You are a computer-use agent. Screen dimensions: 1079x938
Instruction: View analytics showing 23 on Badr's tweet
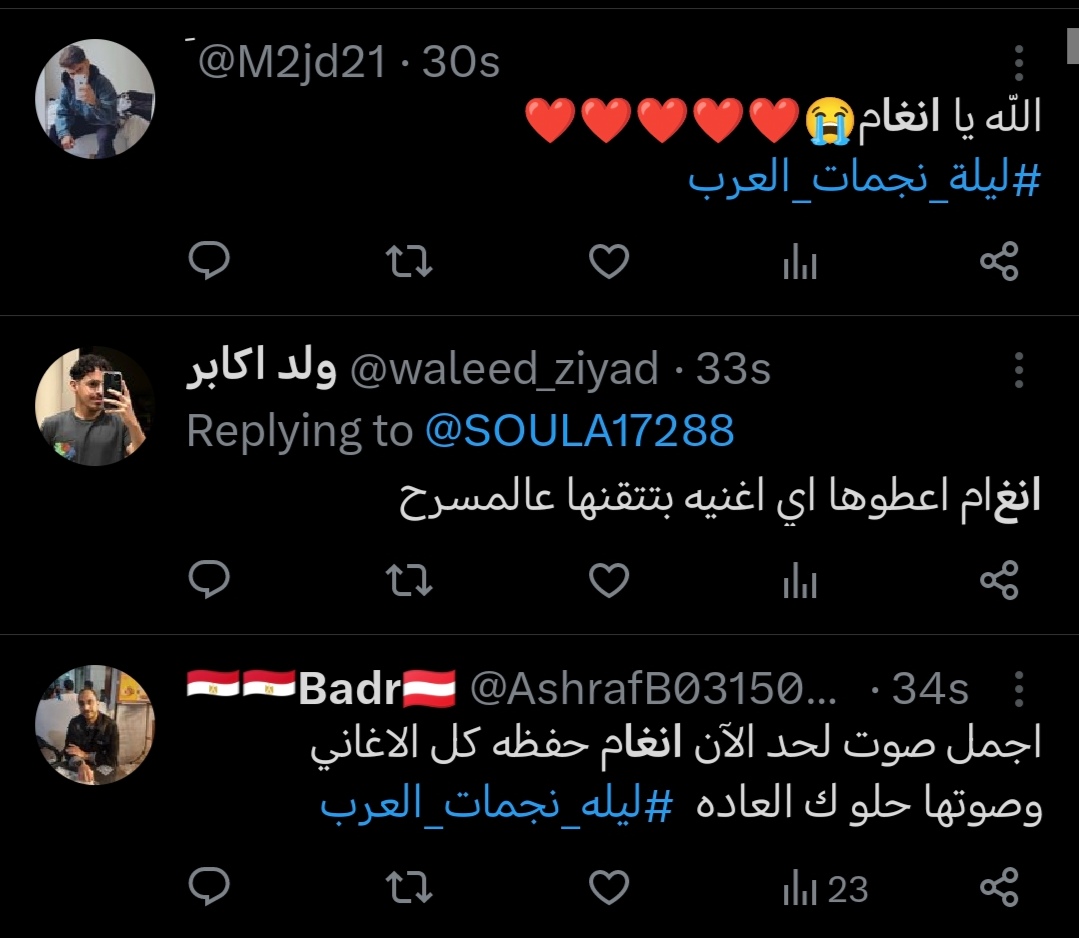pos(823,888)
